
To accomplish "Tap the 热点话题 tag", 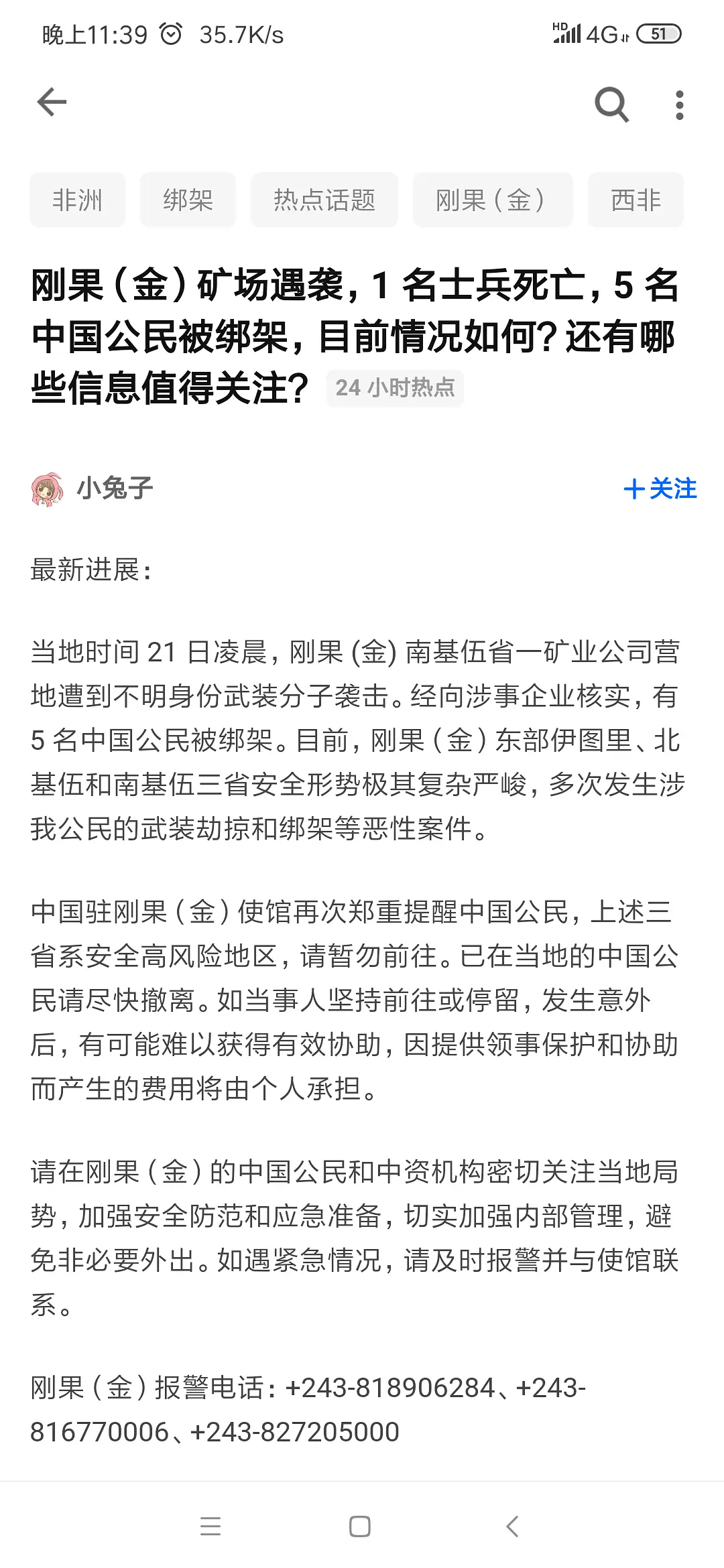I will point(324,200).
